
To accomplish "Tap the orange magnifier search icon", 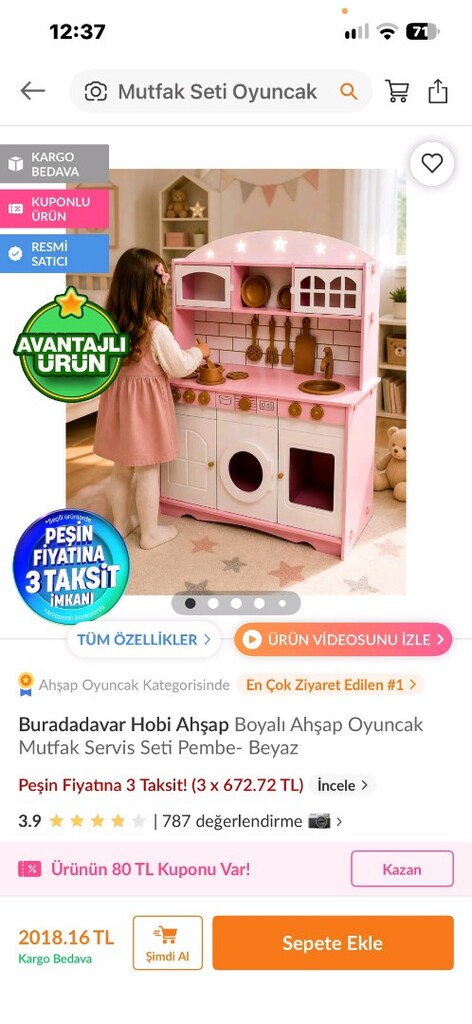I will tap(349, 91).
